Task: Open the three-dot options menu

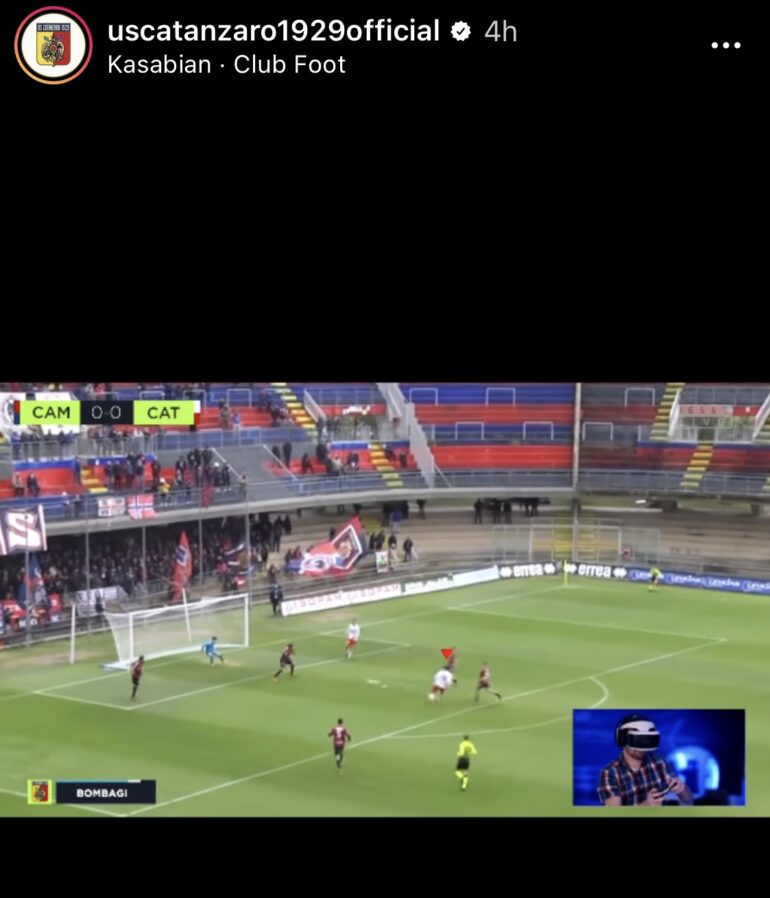Action: pyautogui.click(x=726, y=45)
